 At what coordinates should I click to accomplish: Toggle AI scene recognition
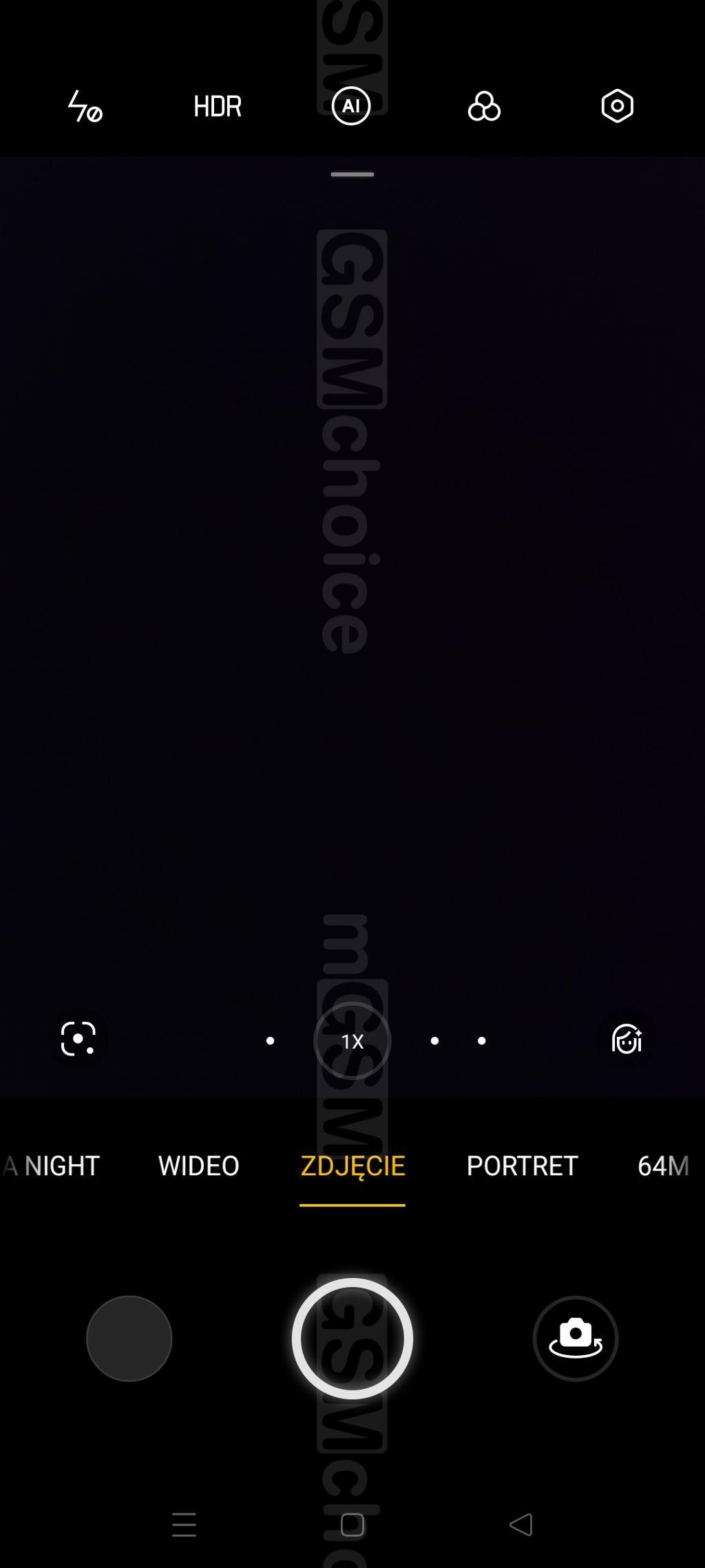pyautogui.click(x=351, y=106)
